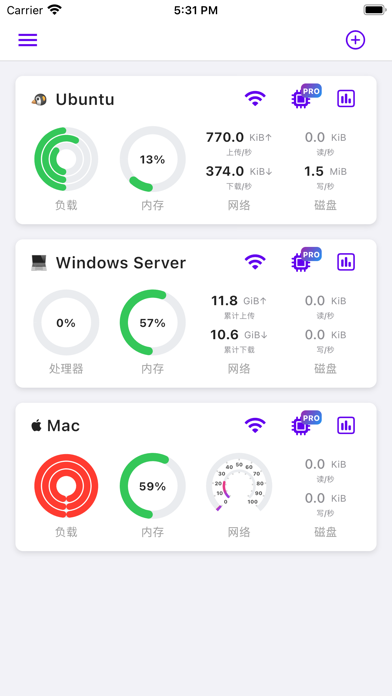View the bar chart stats for Windows Server
Image resolution: width=392 pixels, height=696 pixels.
click(346, 262)
